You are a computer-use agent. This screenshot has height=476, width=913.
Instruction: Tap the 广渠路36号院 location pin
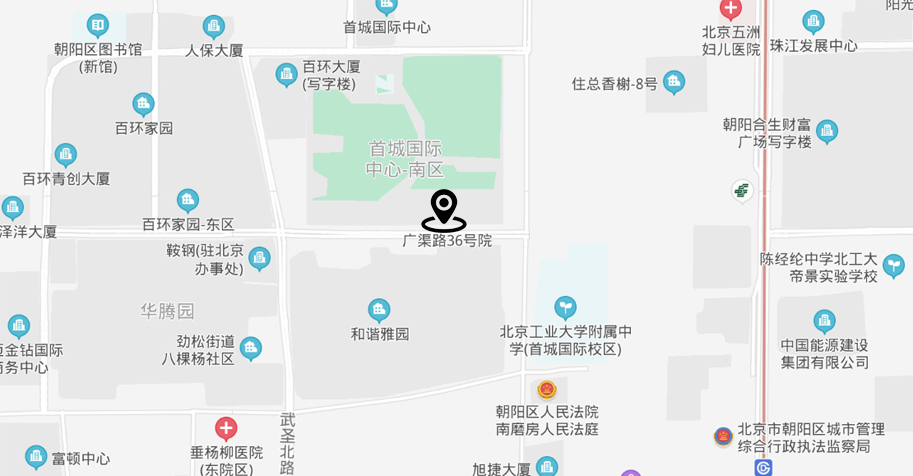[444, 210]
